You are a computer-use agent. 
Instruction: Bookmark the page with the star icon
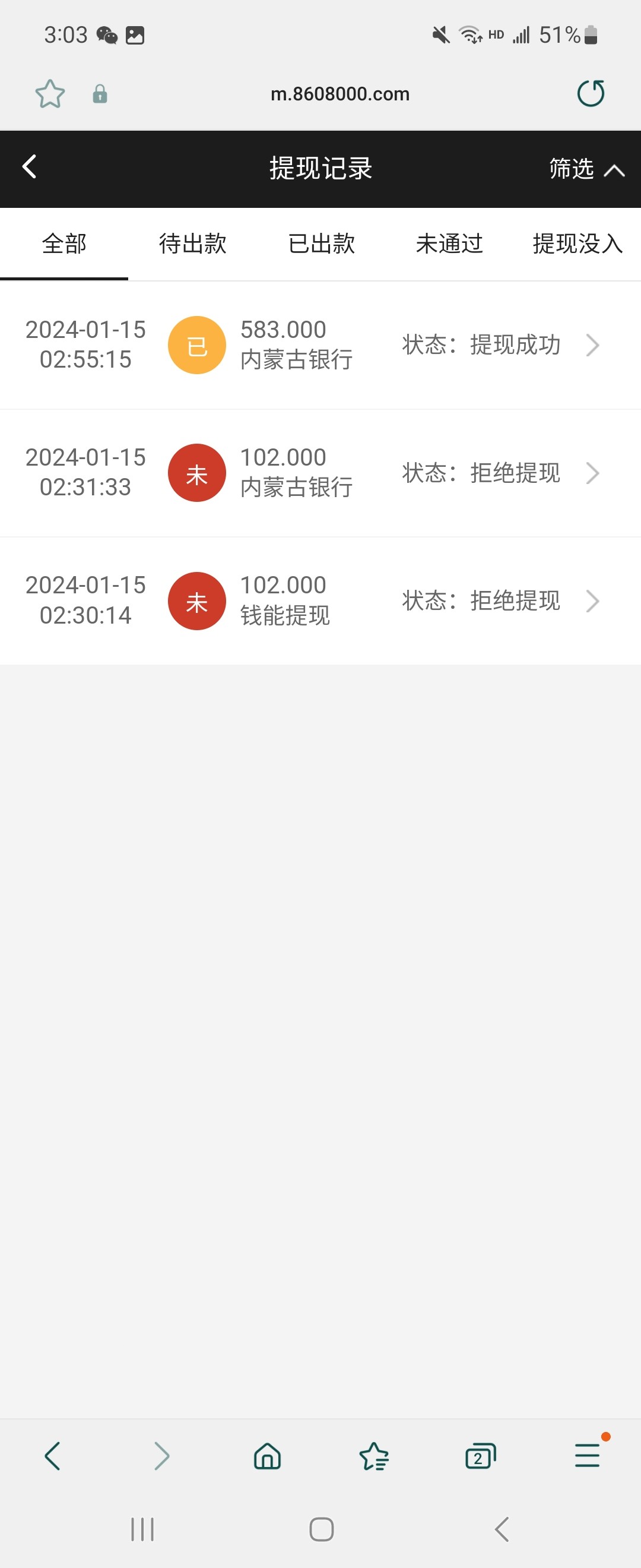pyautogui.click(x=50, y=94)
